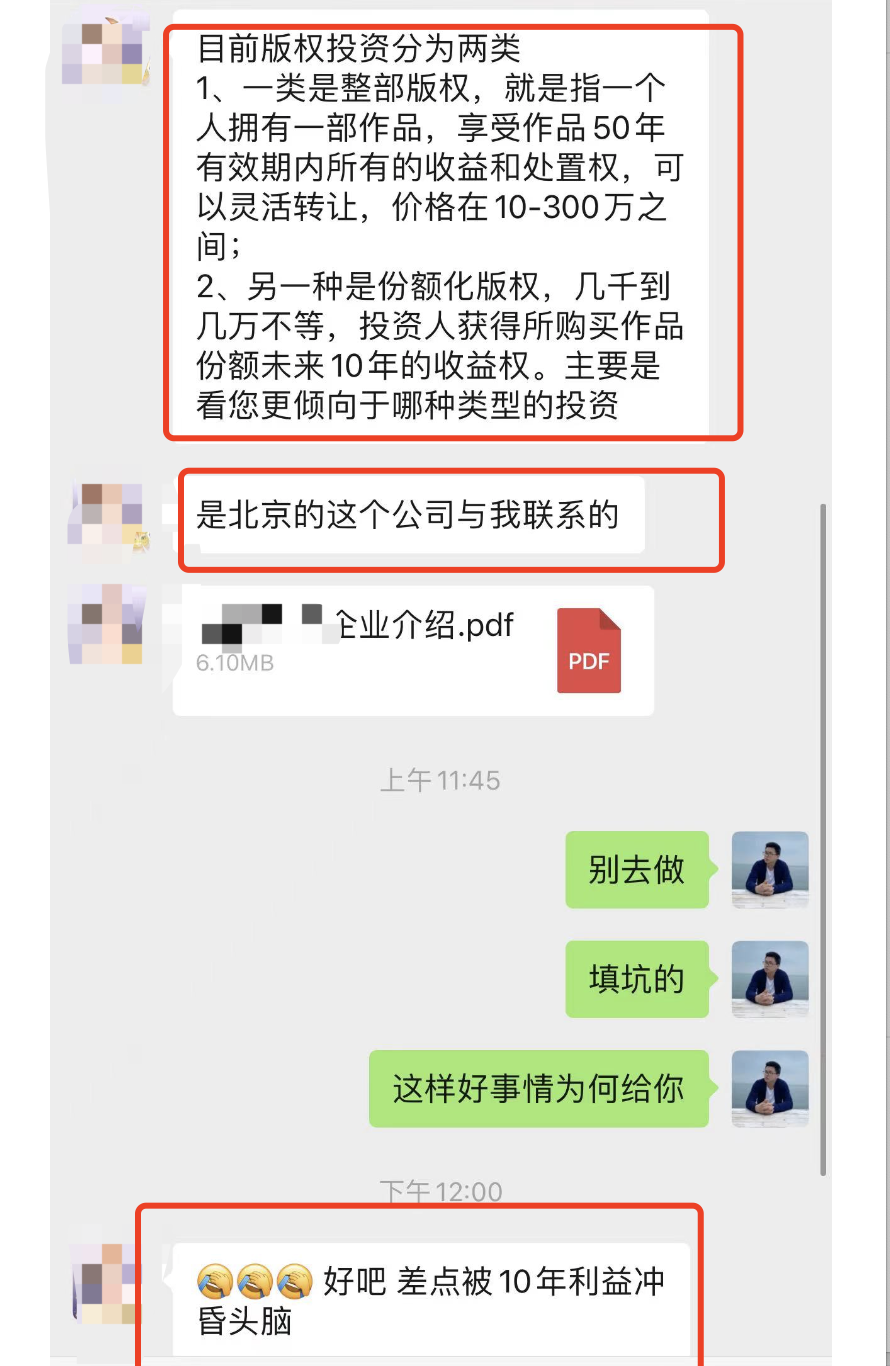Open the 企业介绍.pdf file attachment

tap(410, 650)
